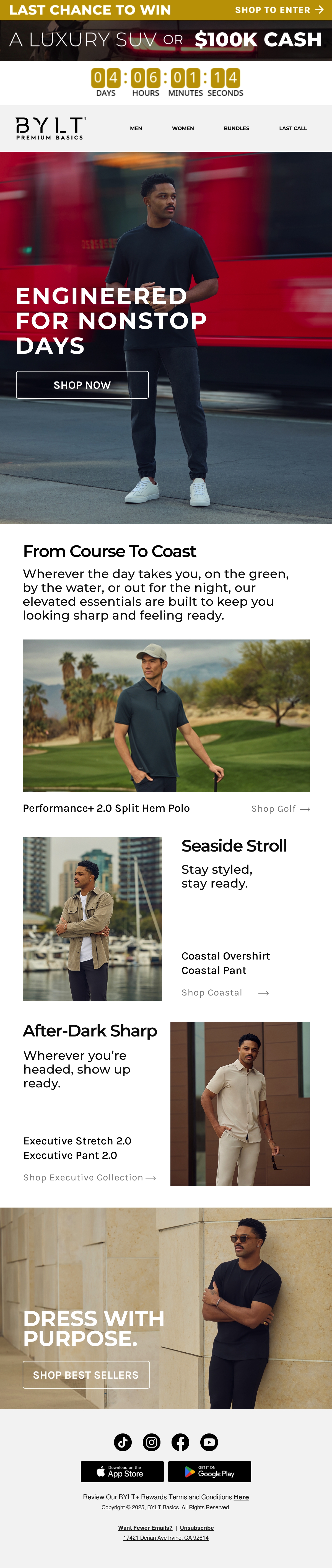The image size is (332, 1568).
Task: Follow the Shop Golf link
Action: click(281, 808)
